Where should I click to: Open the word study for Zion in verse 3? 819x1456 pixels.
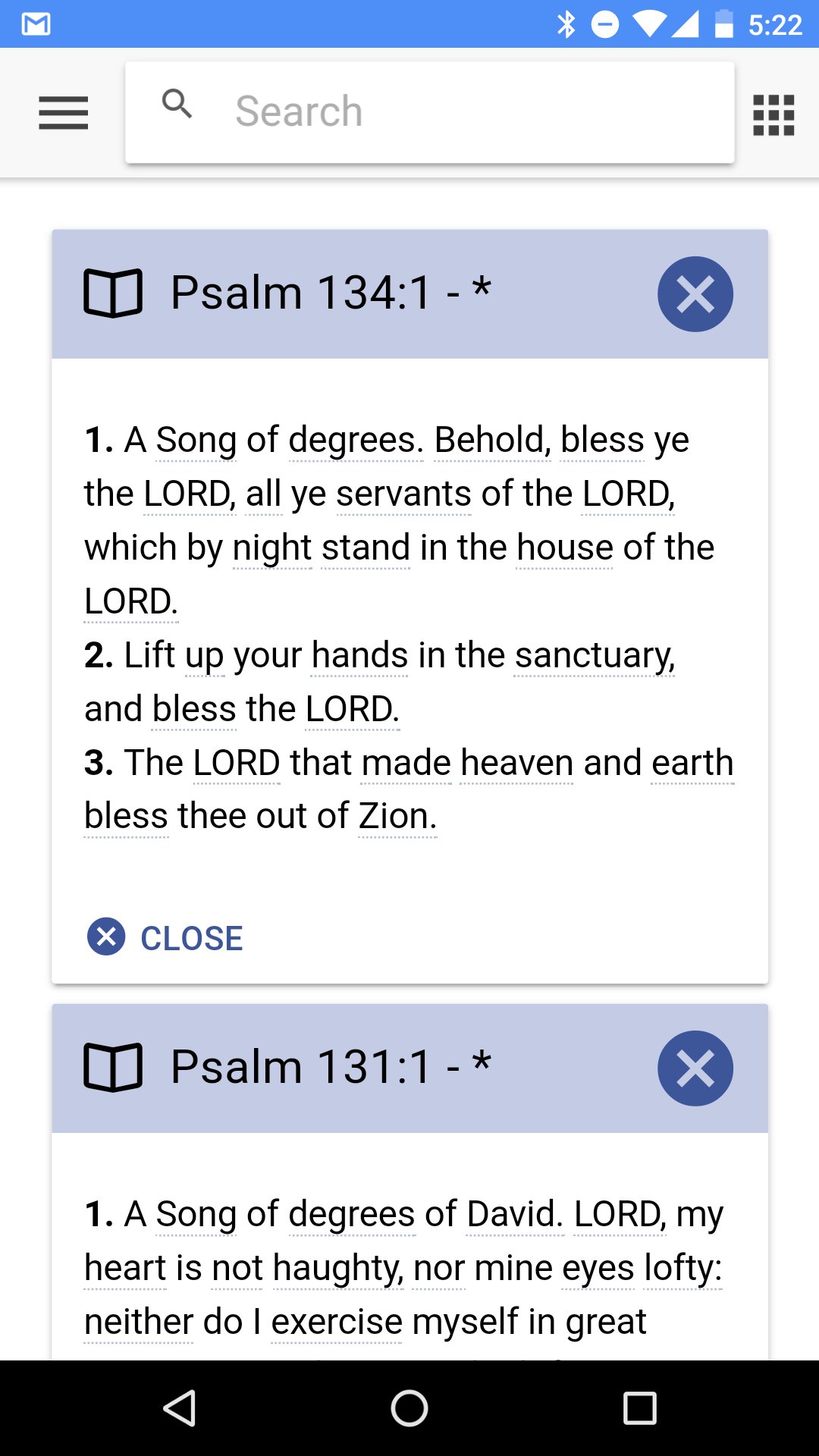(397, 815)
